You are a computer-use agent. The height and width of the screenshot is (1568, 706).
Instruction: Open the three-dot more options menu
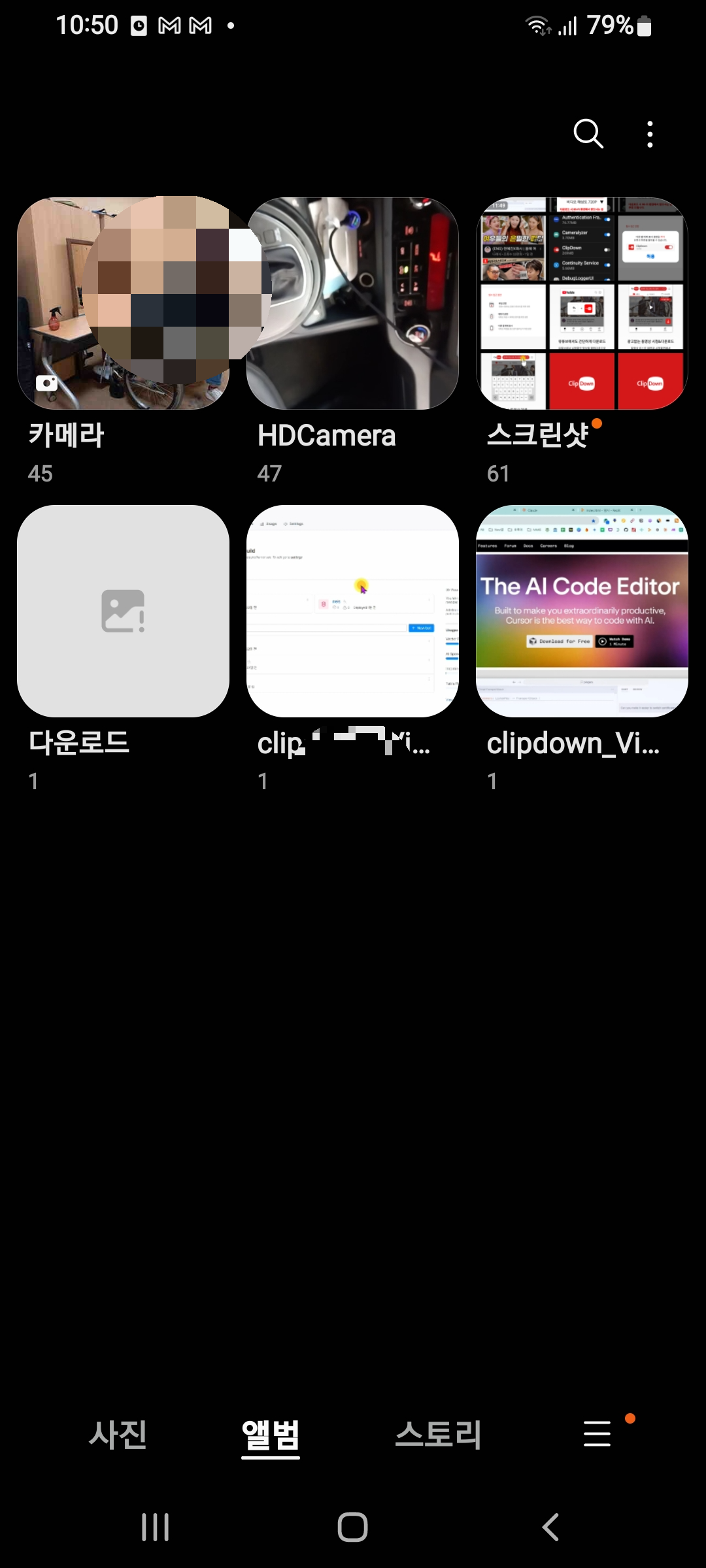pyautogui.click(x=650, y=134)
